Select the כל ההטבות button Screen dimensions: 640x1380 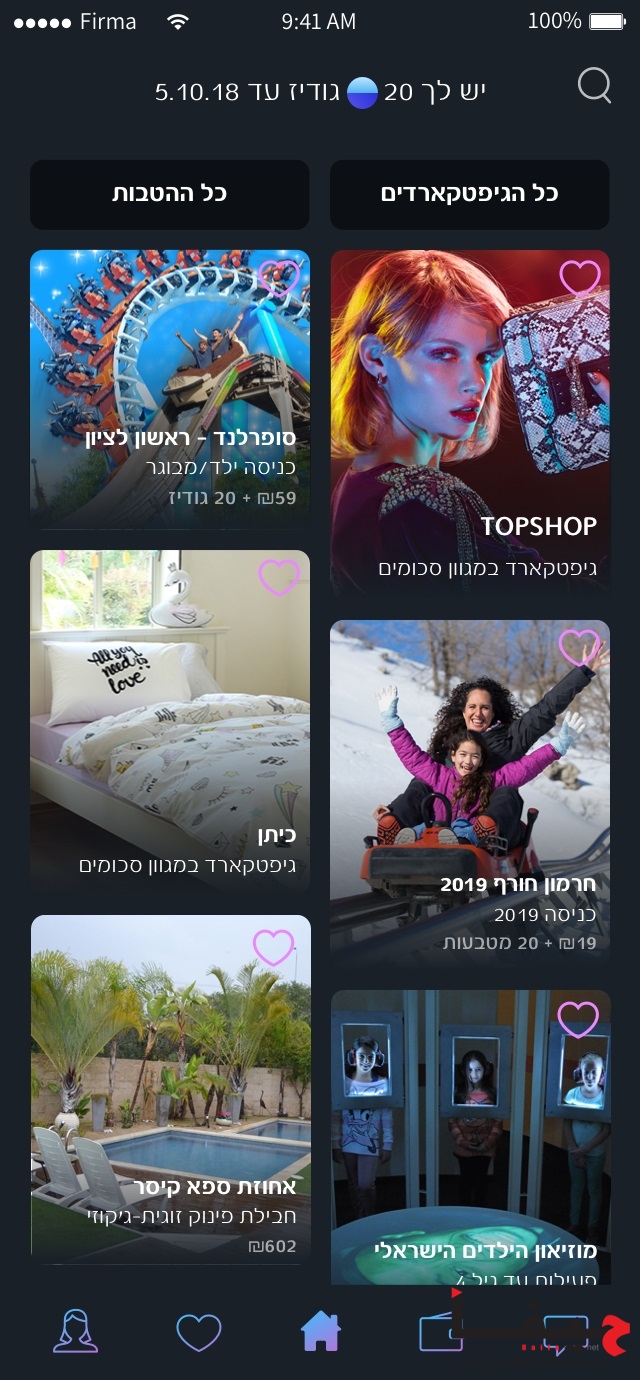click(x=169, y=194)
